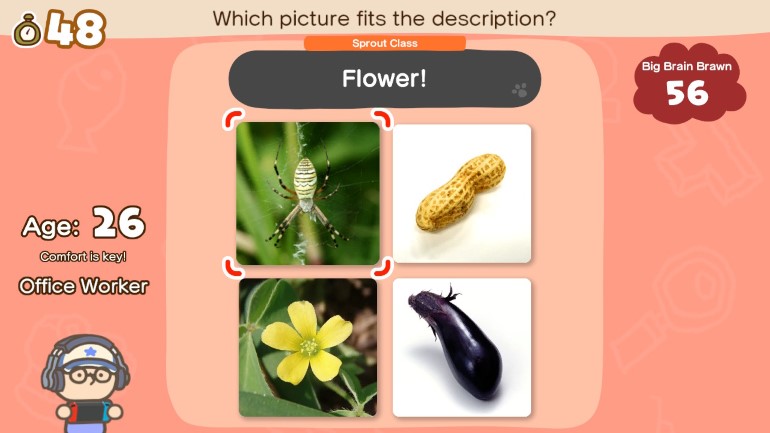Select the spider picture
Viewport: 770px width, 433px height.
click(x=307, y=193)
